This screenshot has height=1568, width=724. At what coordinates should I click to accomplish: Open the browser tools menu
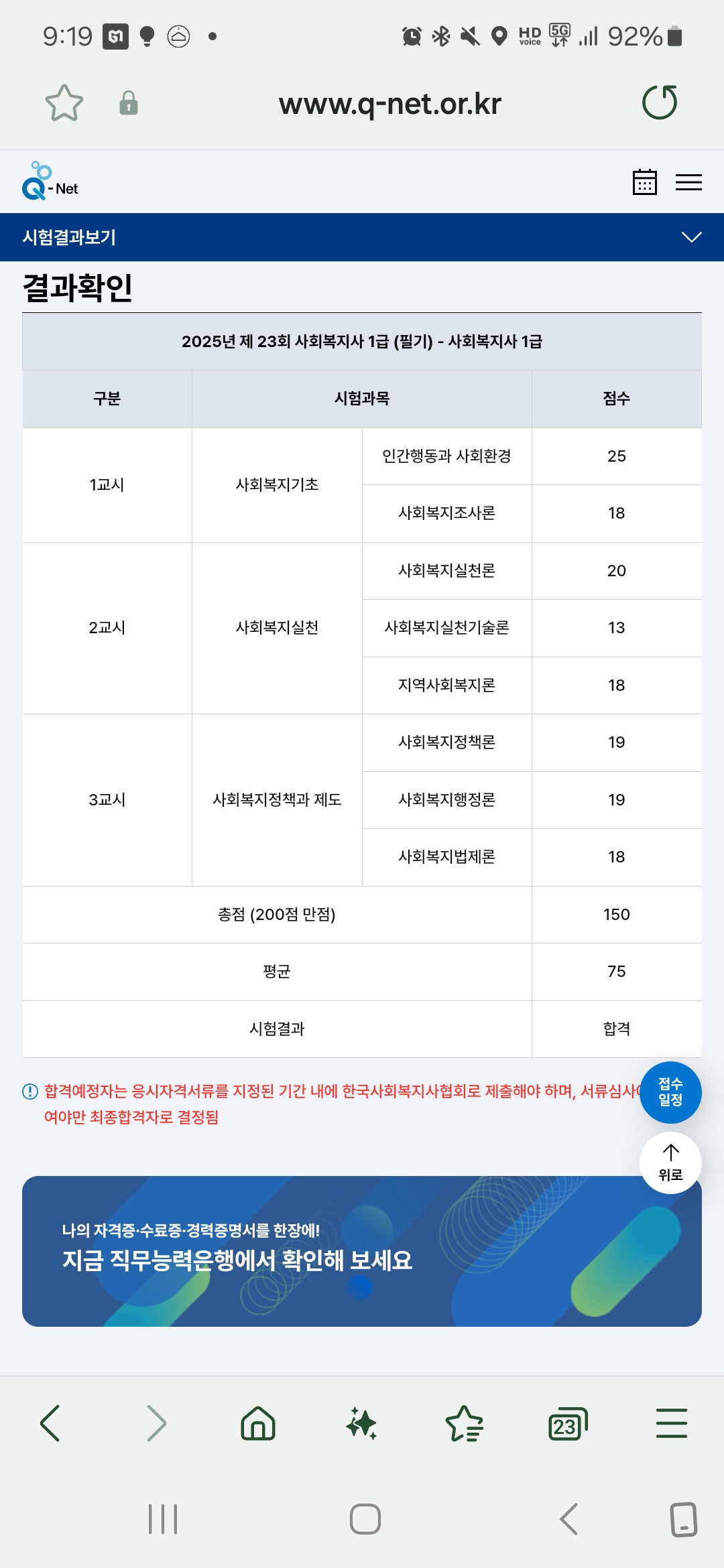pyautogui.click(x=672, y=1423)
